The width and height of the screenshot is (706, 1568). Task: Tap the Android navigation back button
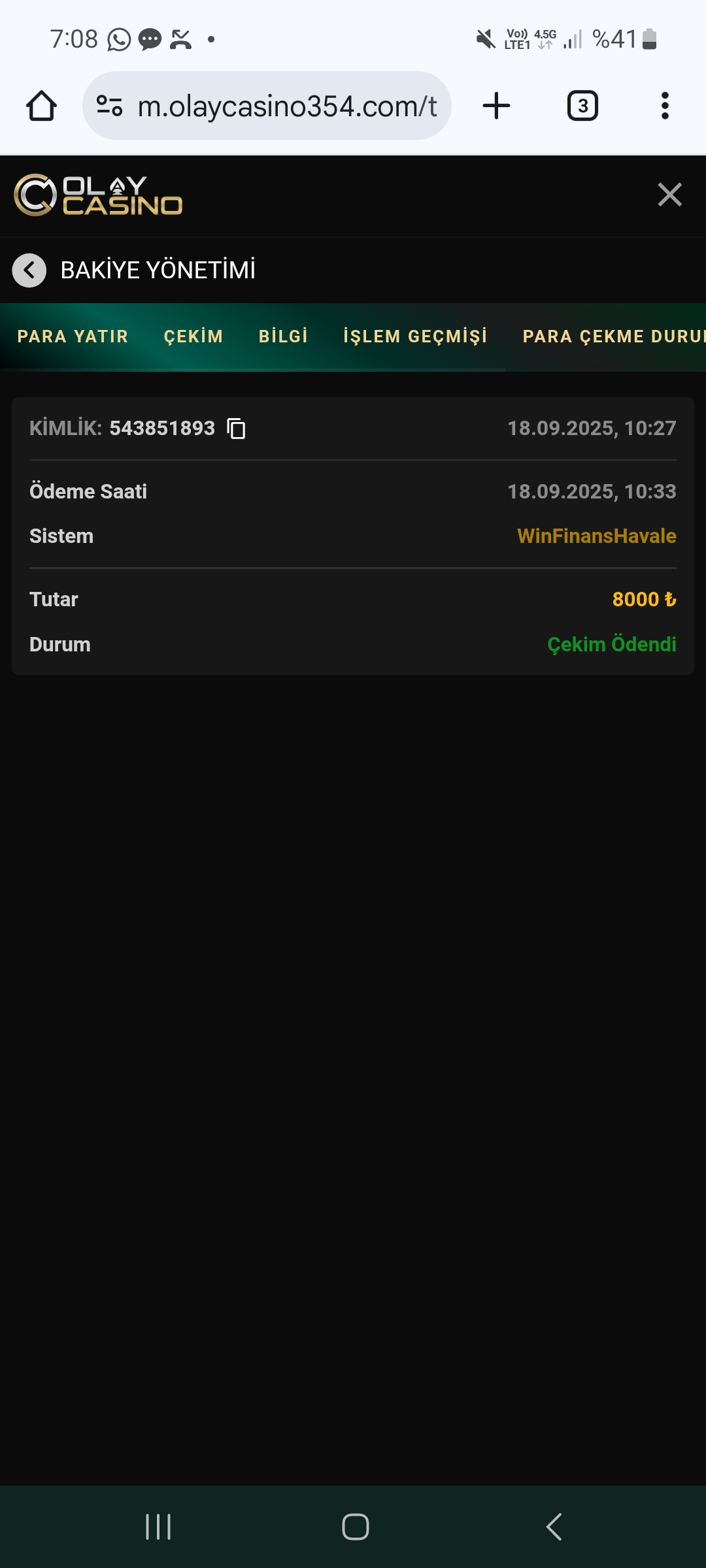coord(552,1527)
